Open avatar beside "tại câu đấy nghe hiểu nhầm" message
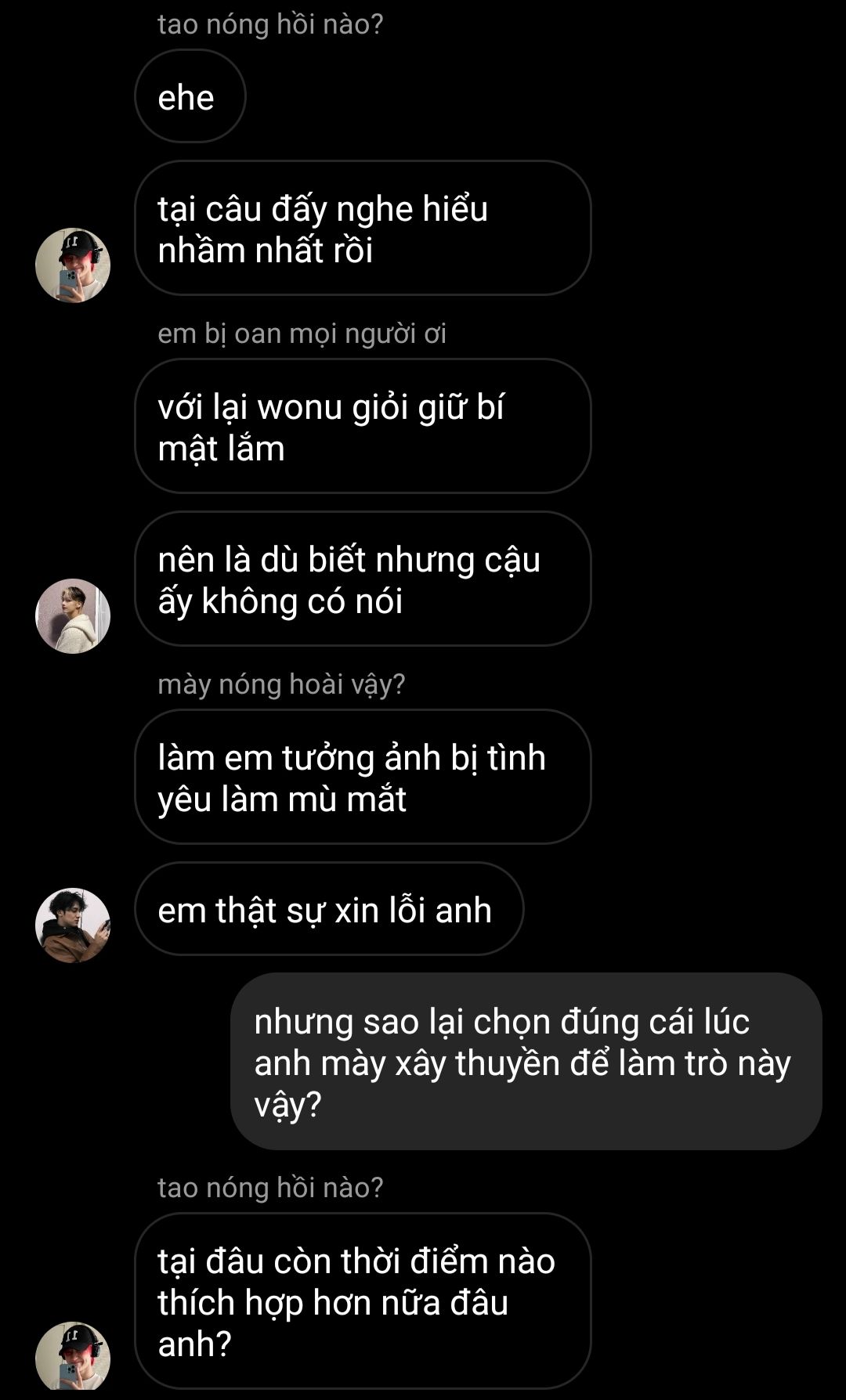The width and height of the screenshot is (846, 1400). coord(73,265)
